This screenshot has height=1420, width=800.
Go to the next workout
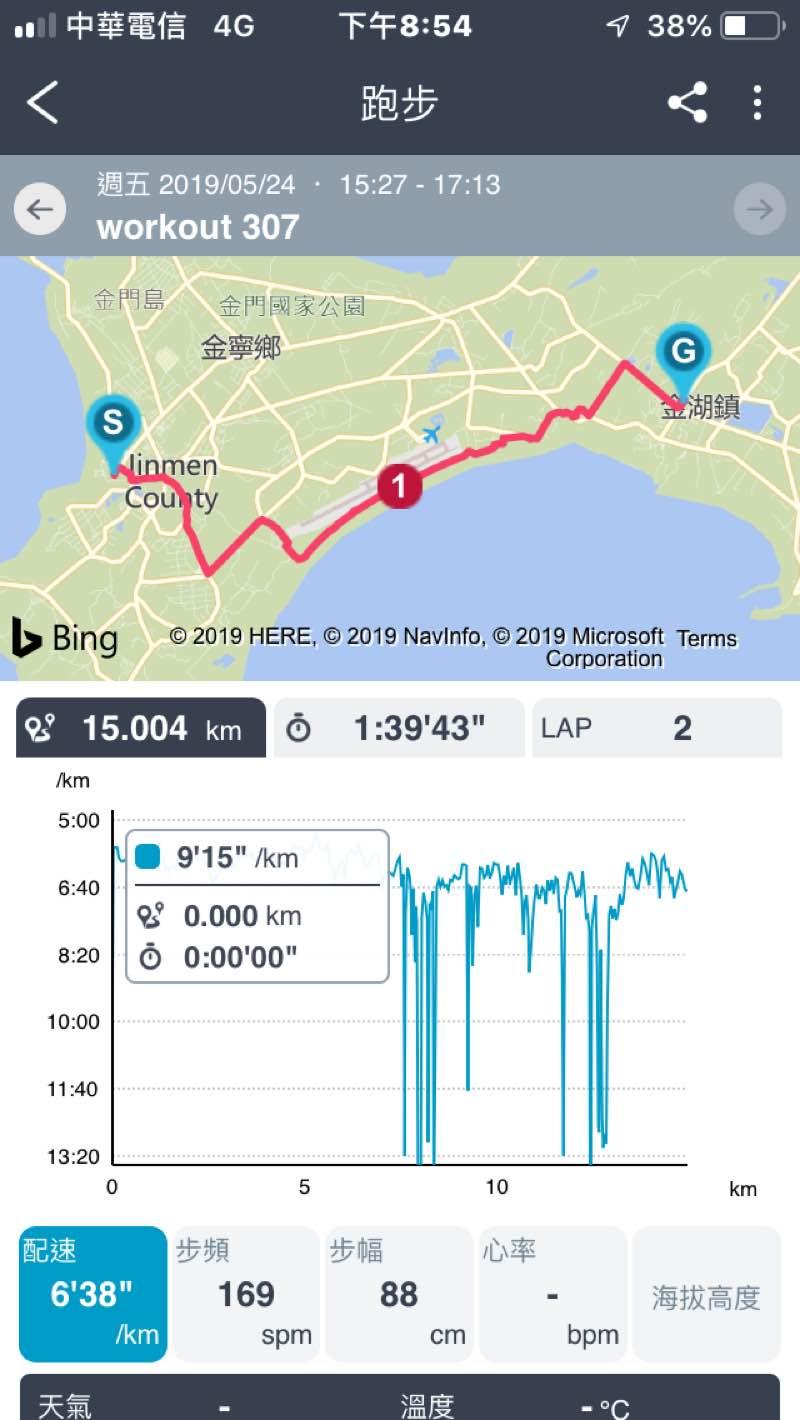pos(759,209)
